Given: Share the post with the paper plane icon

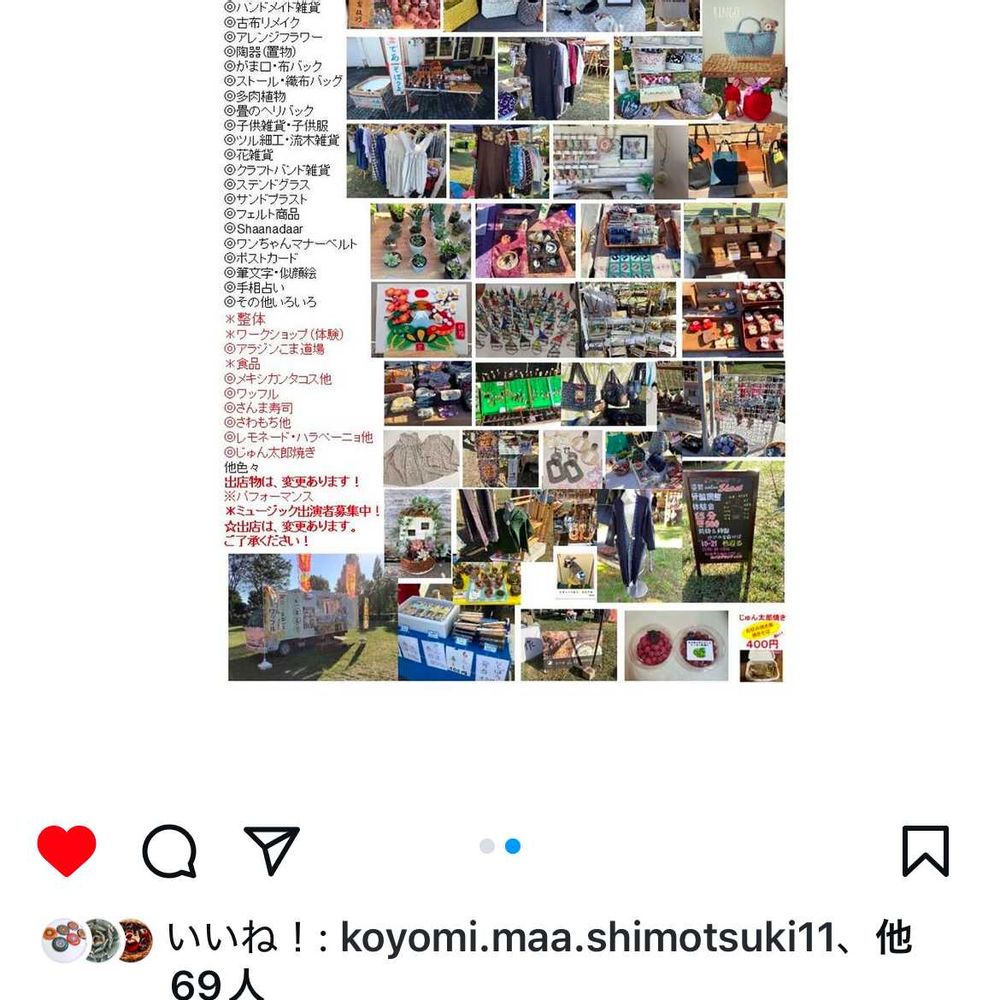Looking at the screenshot, I should pos(271,850).
